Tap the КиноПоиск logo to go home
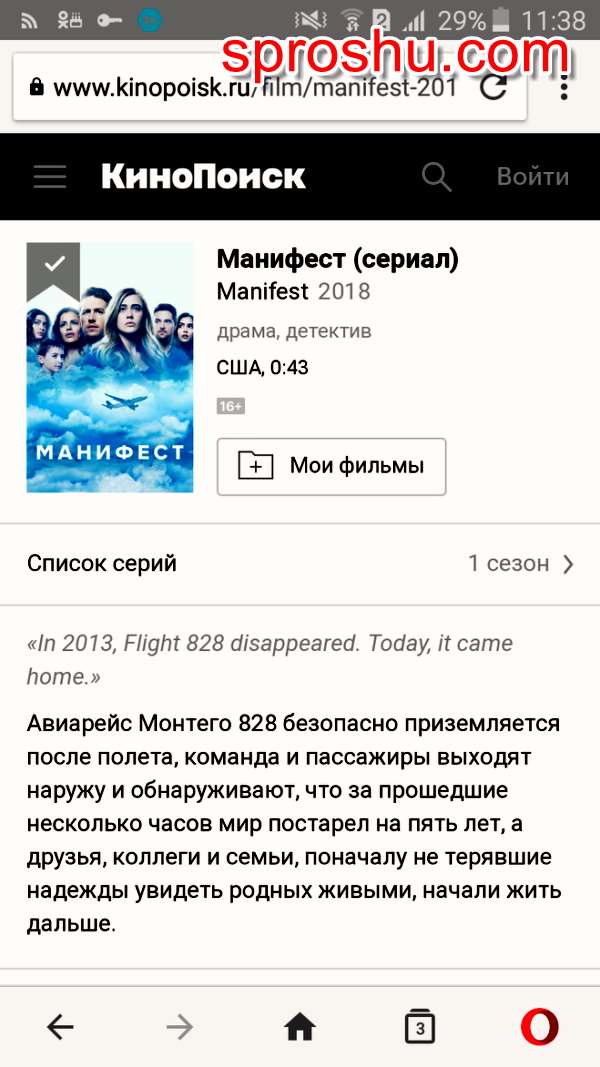The width and height of the screenshot is (600, 1067). (x=203, y=177)
